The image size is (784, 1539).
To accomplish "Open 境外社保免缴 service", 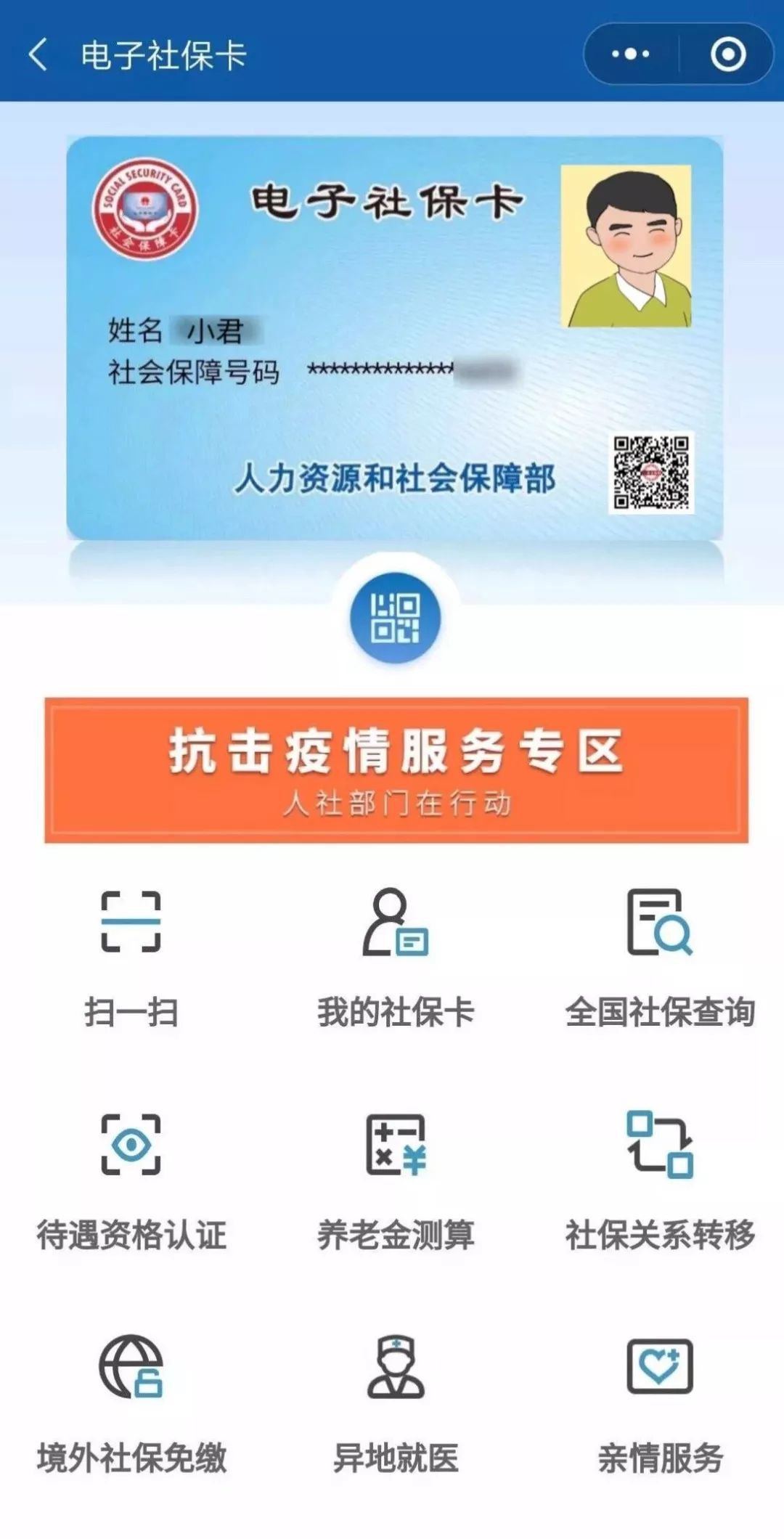I will pyautogui.click(x=131, y=1401).
